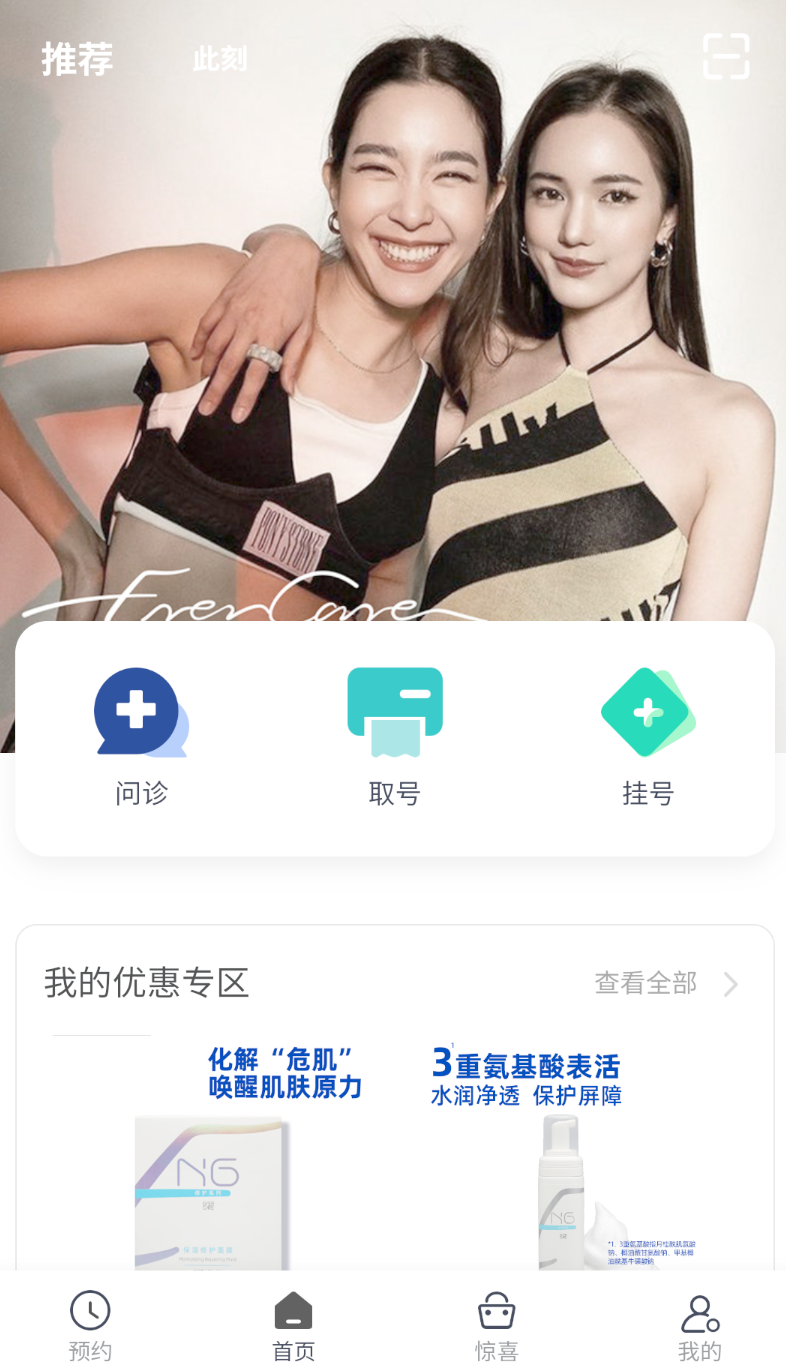This screenshot has height=1369, width=786.
Task: Go to the 首页 tab
Action: (293, 1326)
